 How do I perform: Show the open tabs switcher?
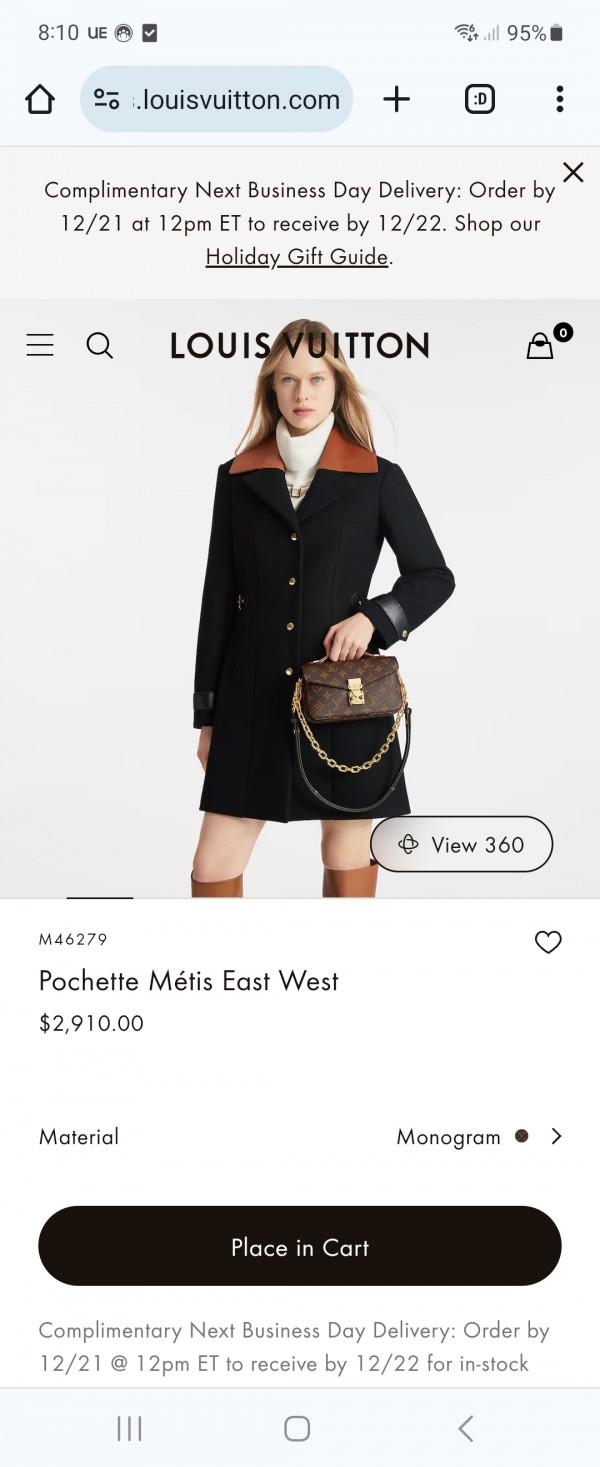[x=480, y=99]
